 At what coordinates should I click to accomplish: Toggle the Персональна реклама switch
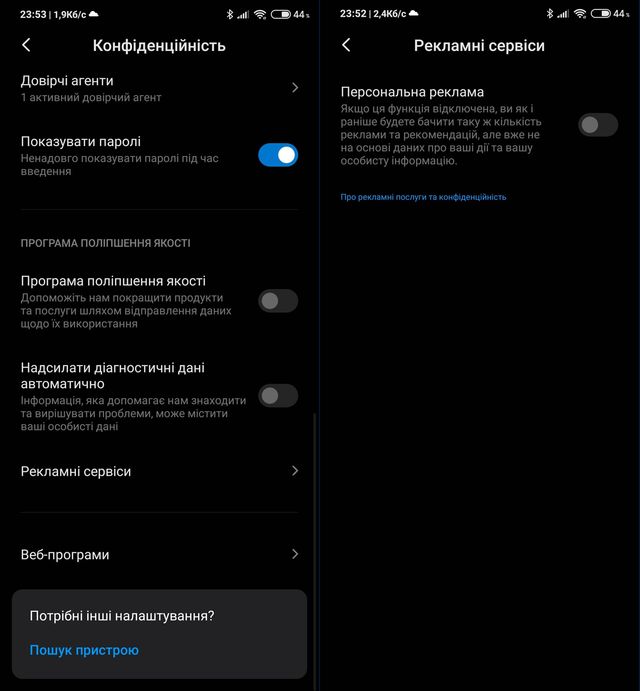[x=597, y=125]
